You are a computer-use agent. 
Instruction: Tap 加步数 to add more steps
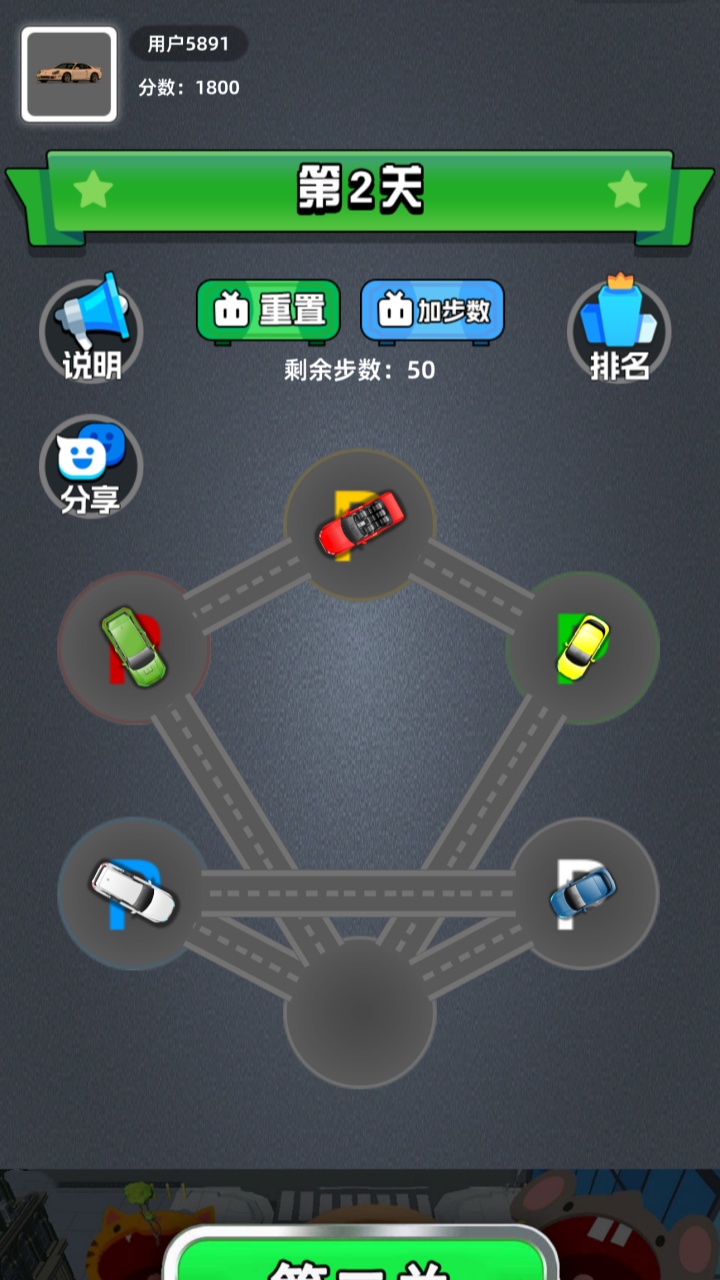[433, 311]
